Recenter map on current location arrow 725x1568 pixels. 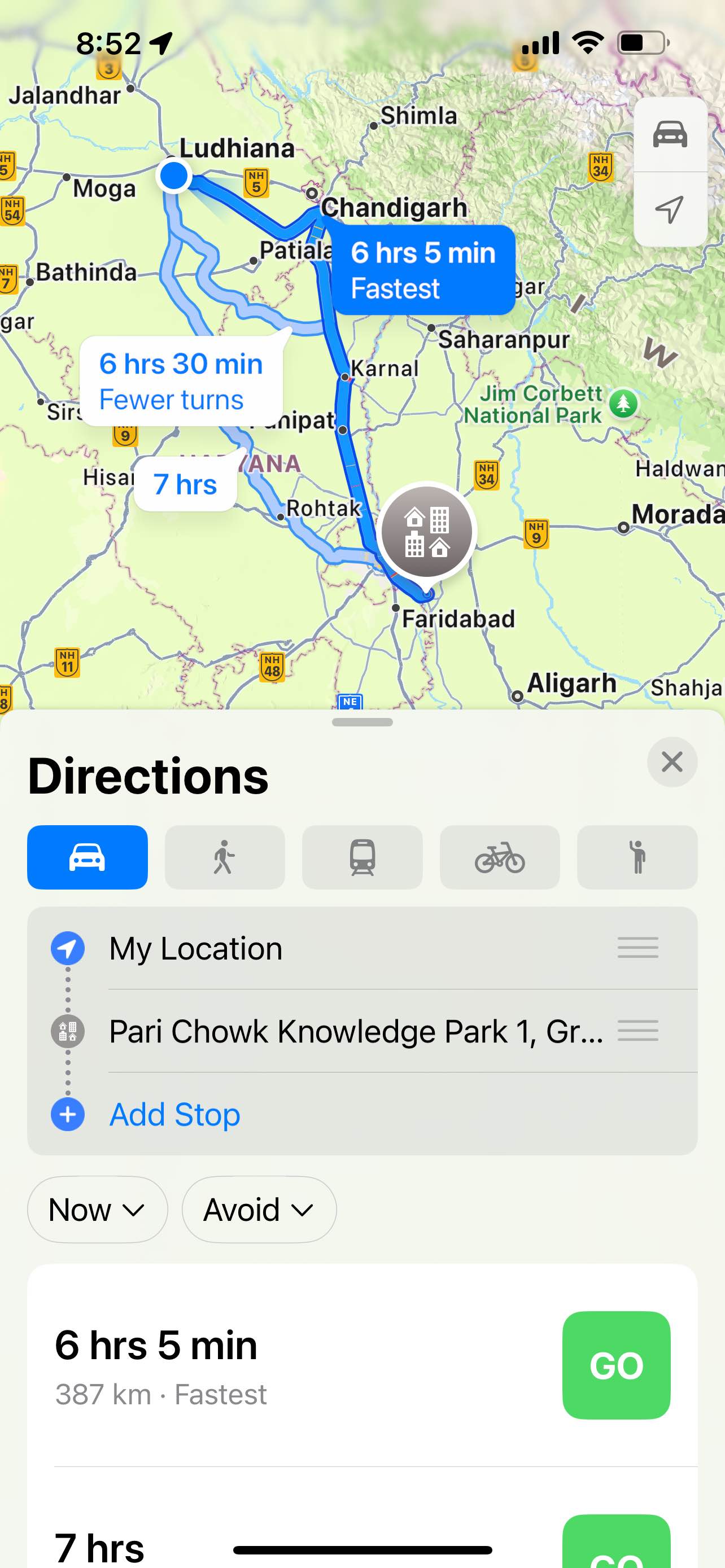click(x=670, y=209)
